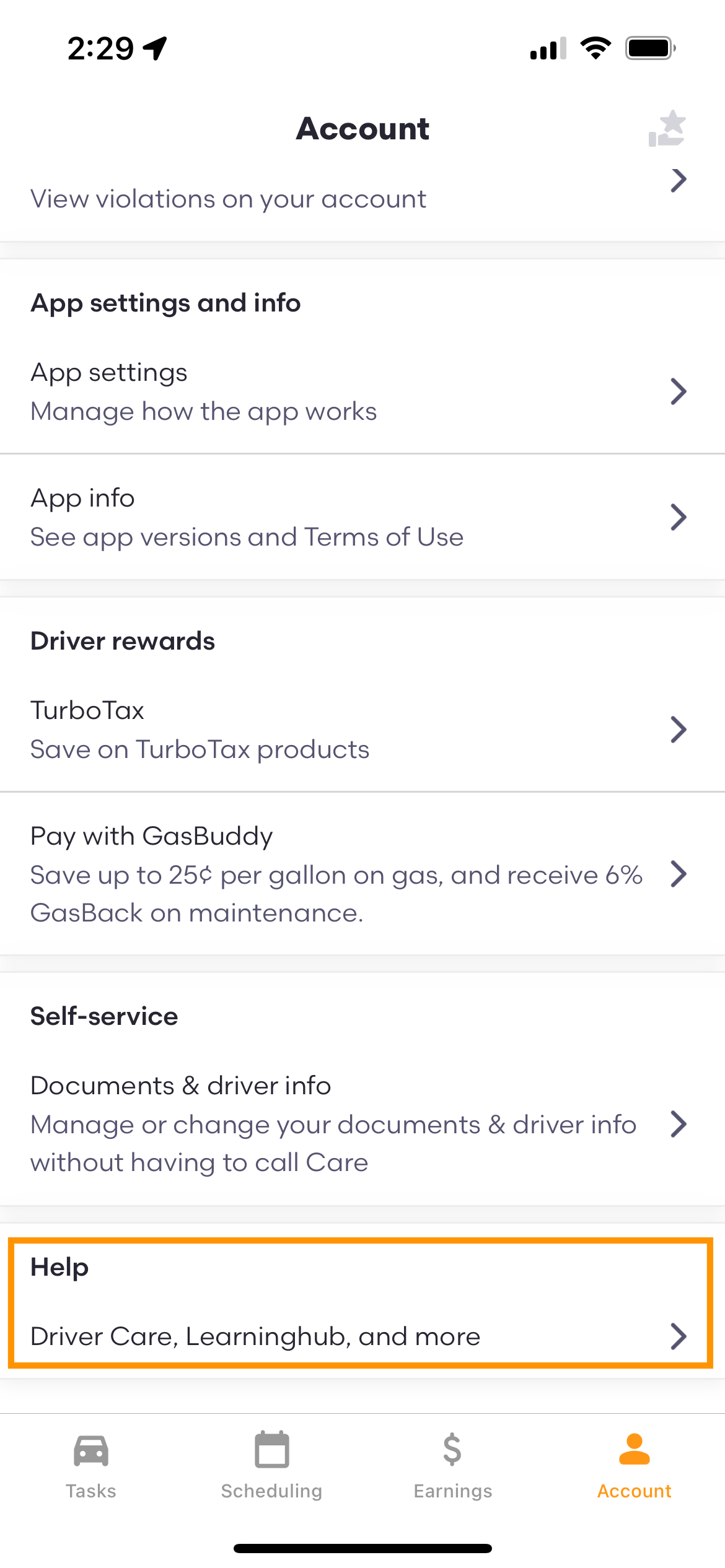Tap the home indicator bar
The image size is (725, 1568).
[362, 1548]
